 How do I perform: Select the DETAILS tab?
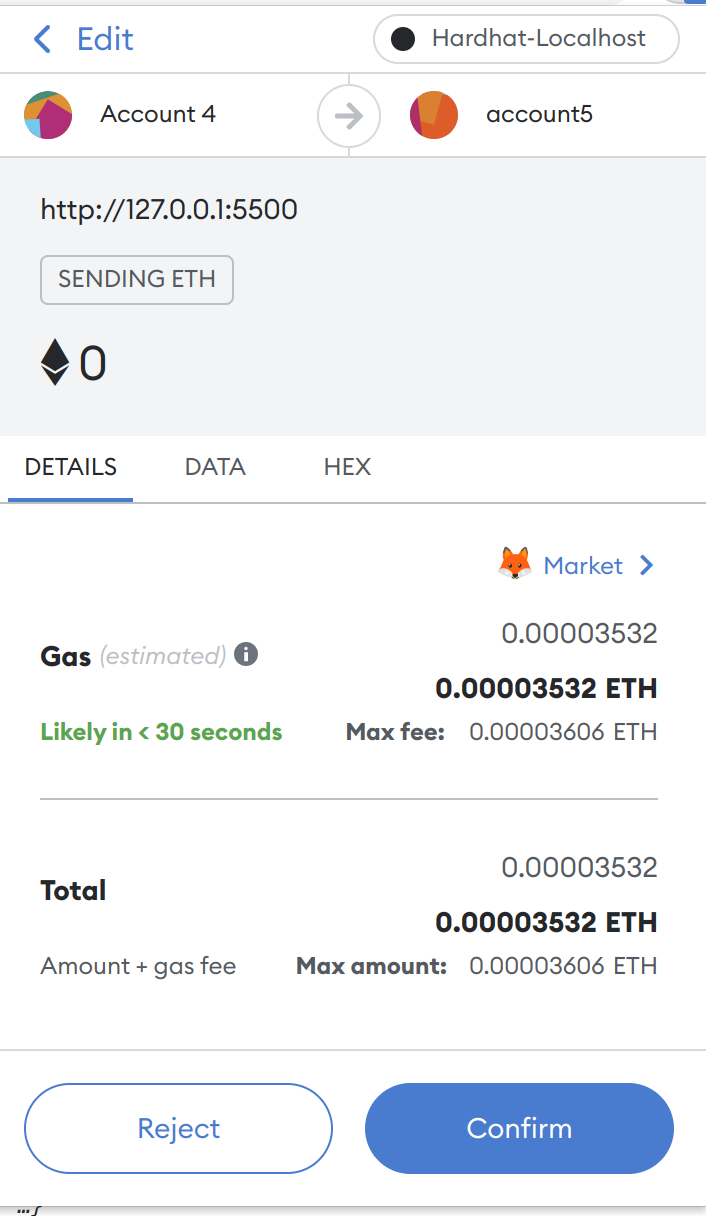pyautogui.click(x=71, y=467)
